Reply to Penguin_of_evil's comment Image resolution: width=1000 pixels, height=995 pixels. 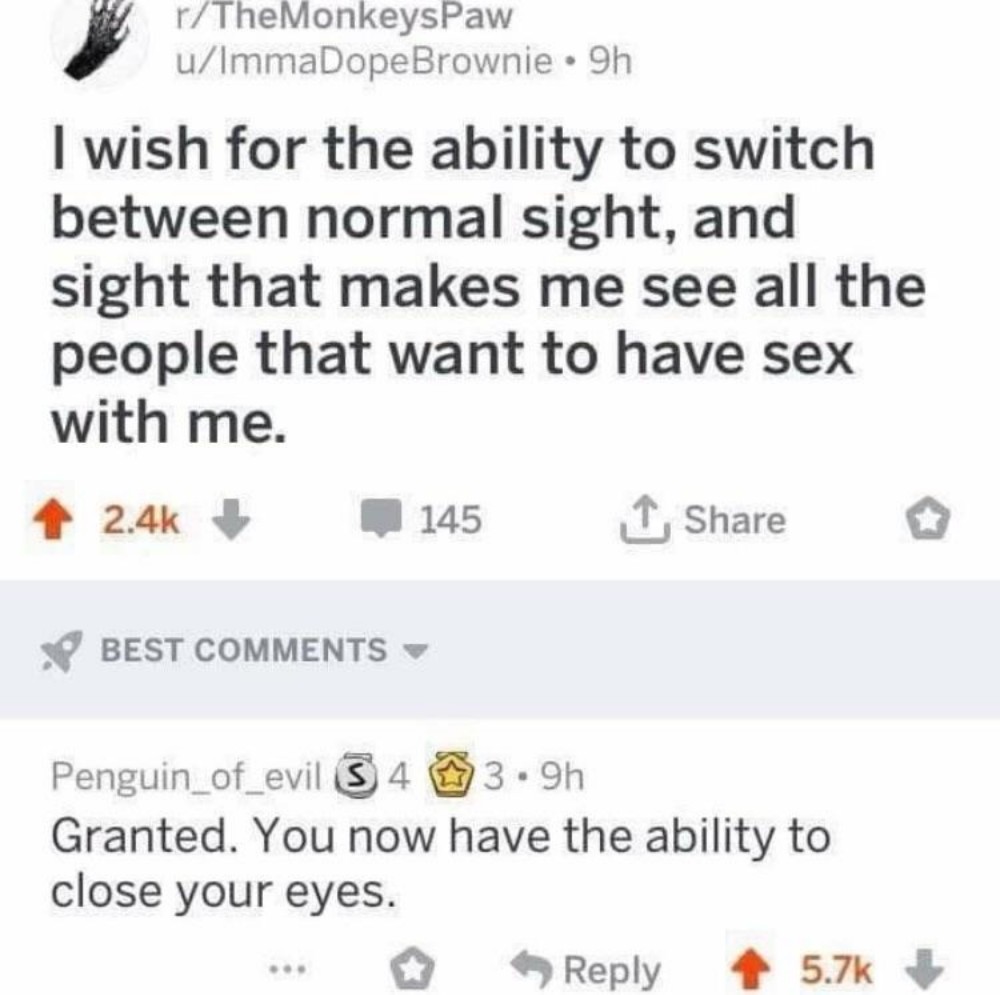coord(586,968)
